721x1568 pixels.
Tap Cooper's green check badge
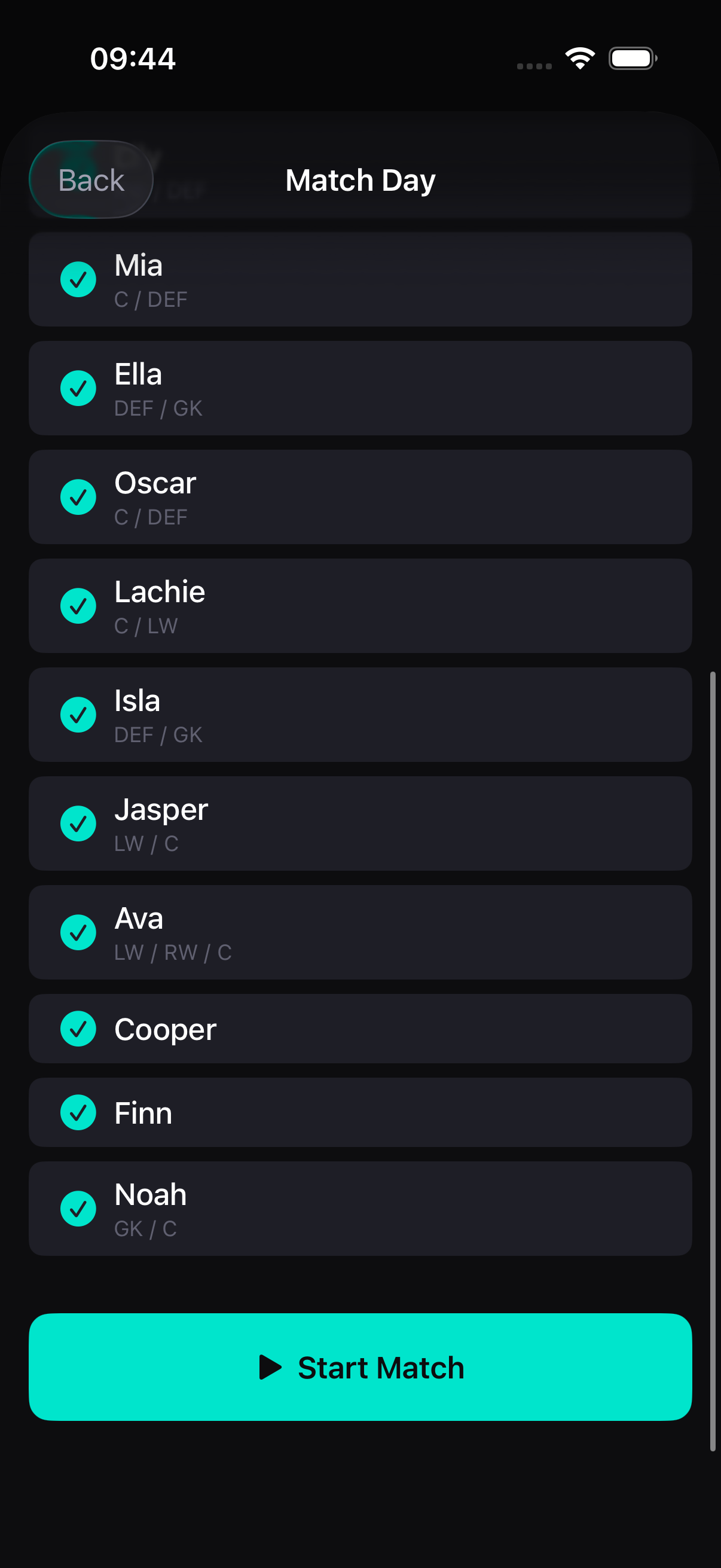78,1029
